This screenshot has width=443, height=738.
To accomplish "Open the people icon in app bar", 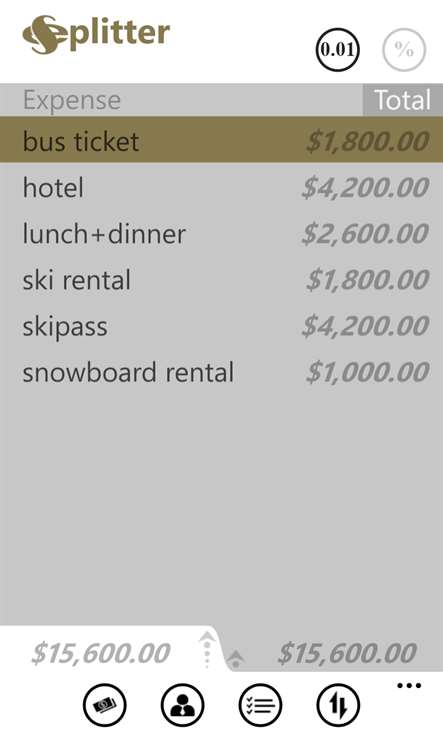I will point(183,706).
